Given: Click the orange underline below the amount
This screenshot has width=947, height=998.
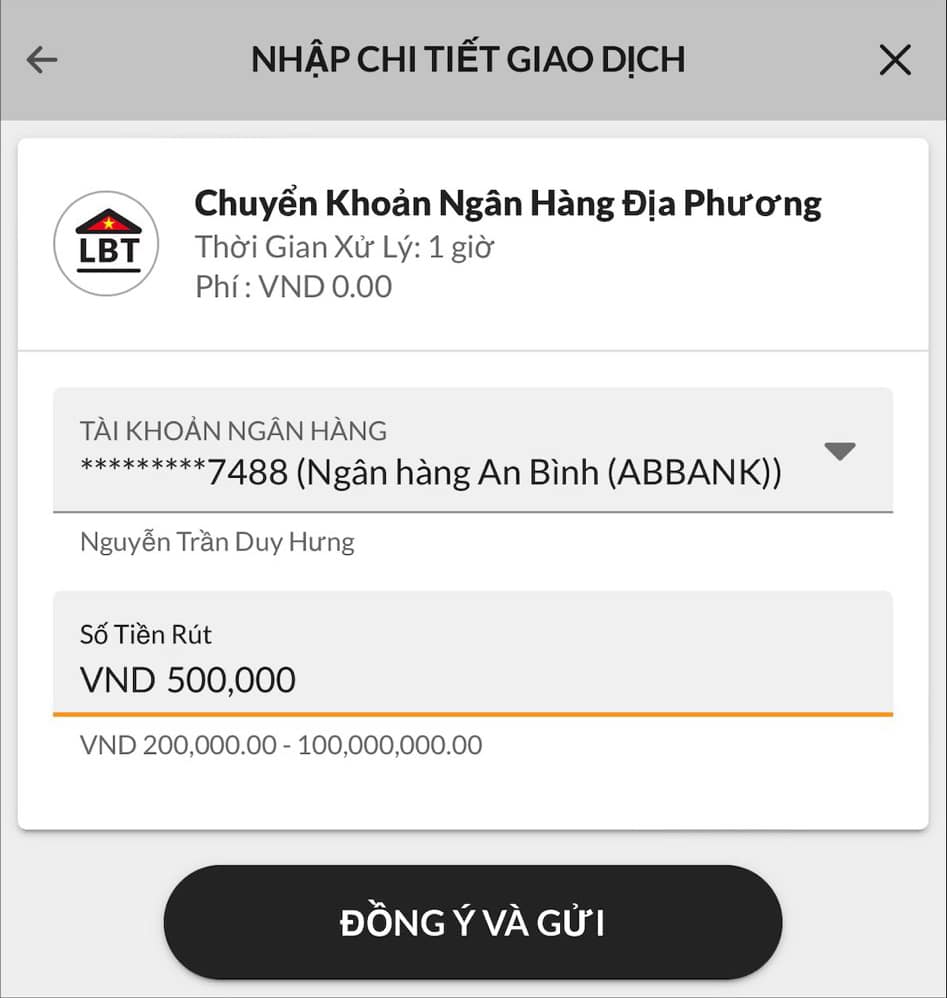Looking at the screenshot, I should coord(473,714).
